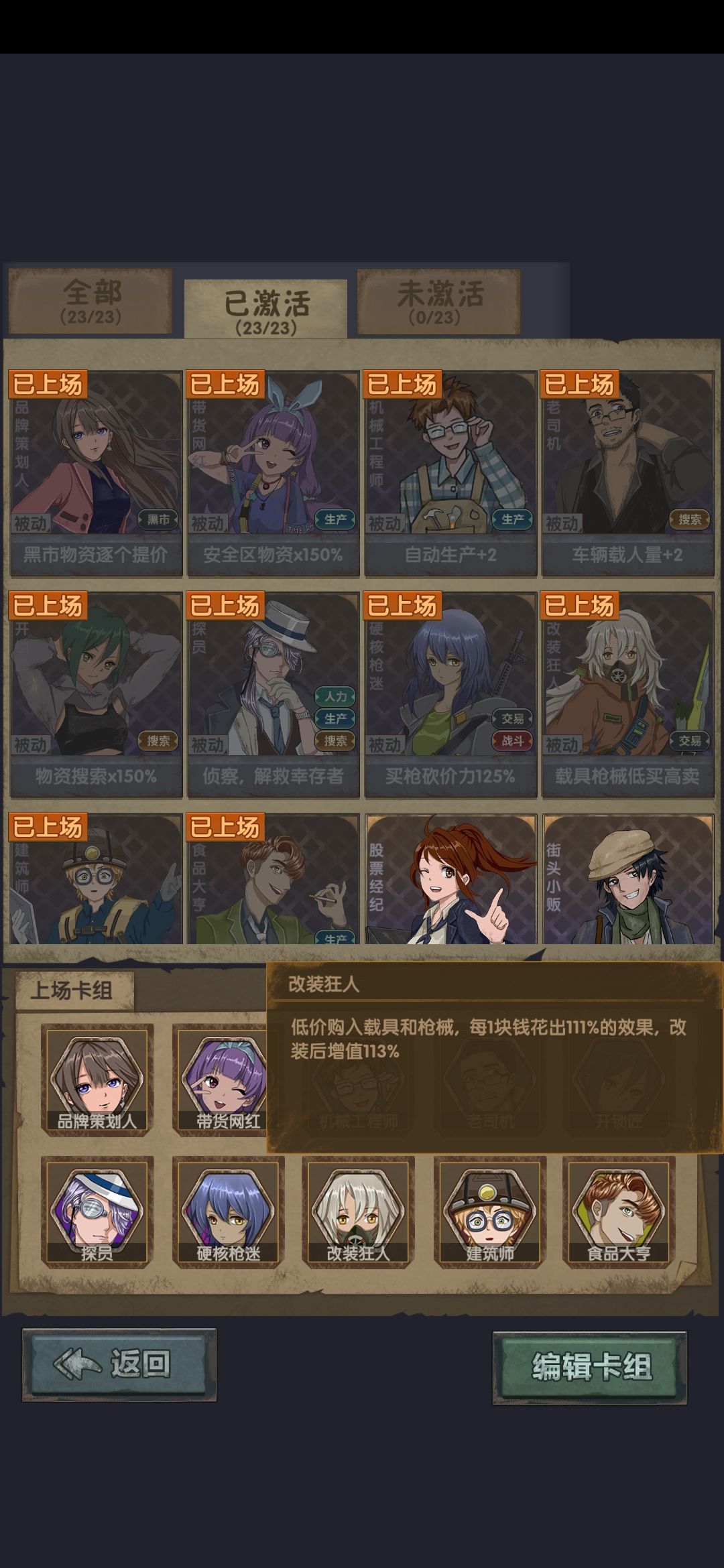Tap 改装狂人 in the deck lineup
Viewport: 724px width, 1568px height.
[x=358, y=1212]
